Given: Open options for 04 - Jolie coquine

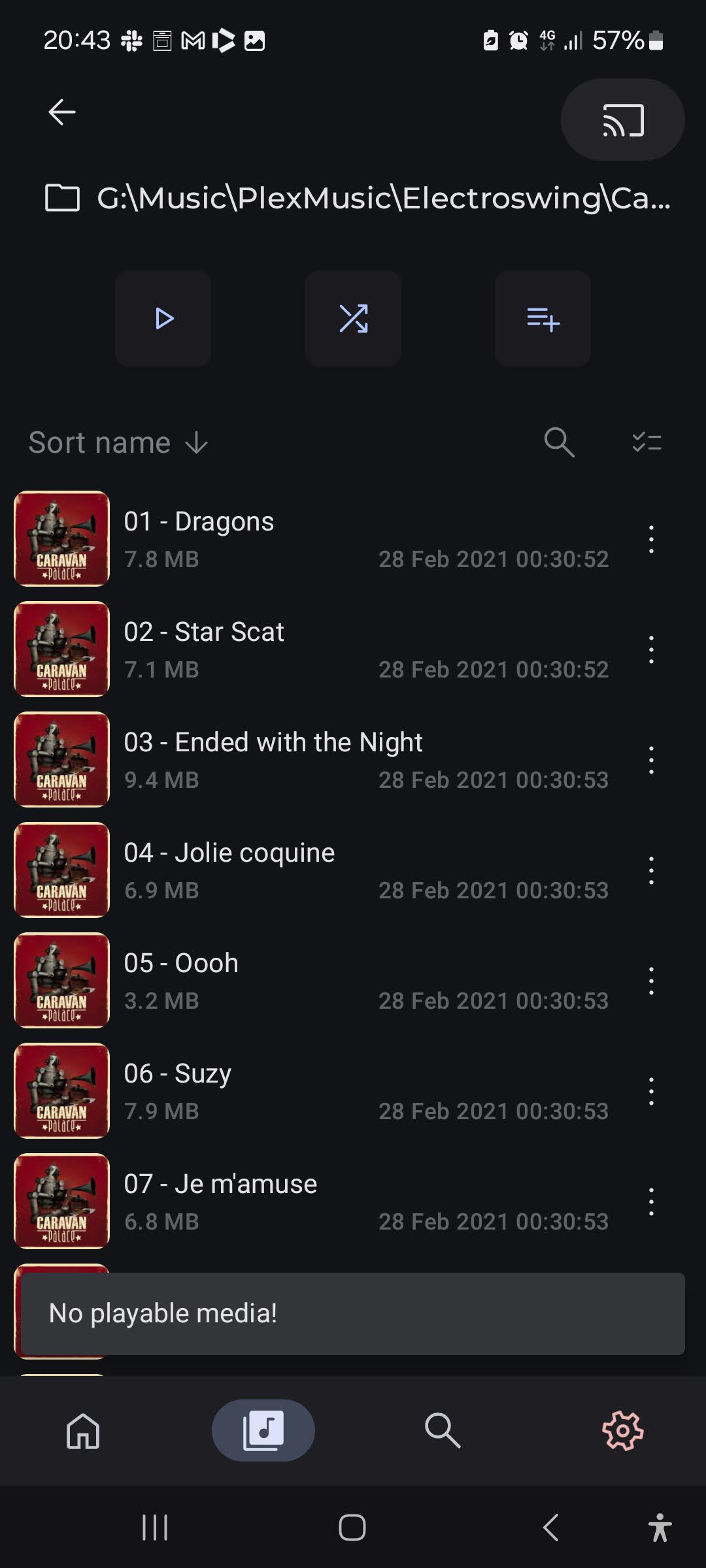Looking at the screenshot, I should (x=651, y=870).
